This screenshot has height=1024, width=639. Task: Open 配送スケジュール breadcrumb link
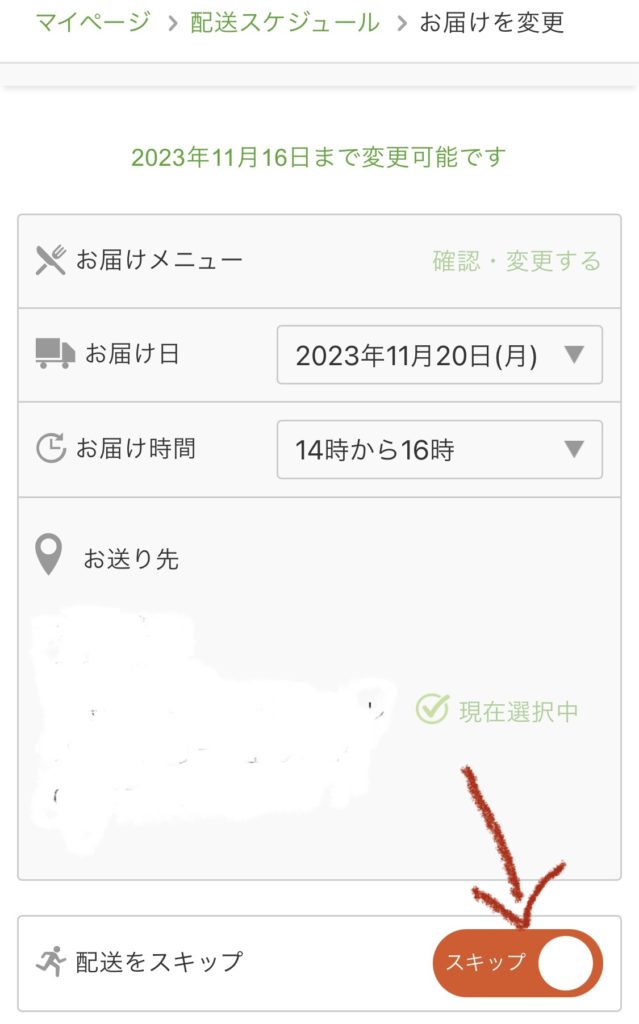(285, 21)
